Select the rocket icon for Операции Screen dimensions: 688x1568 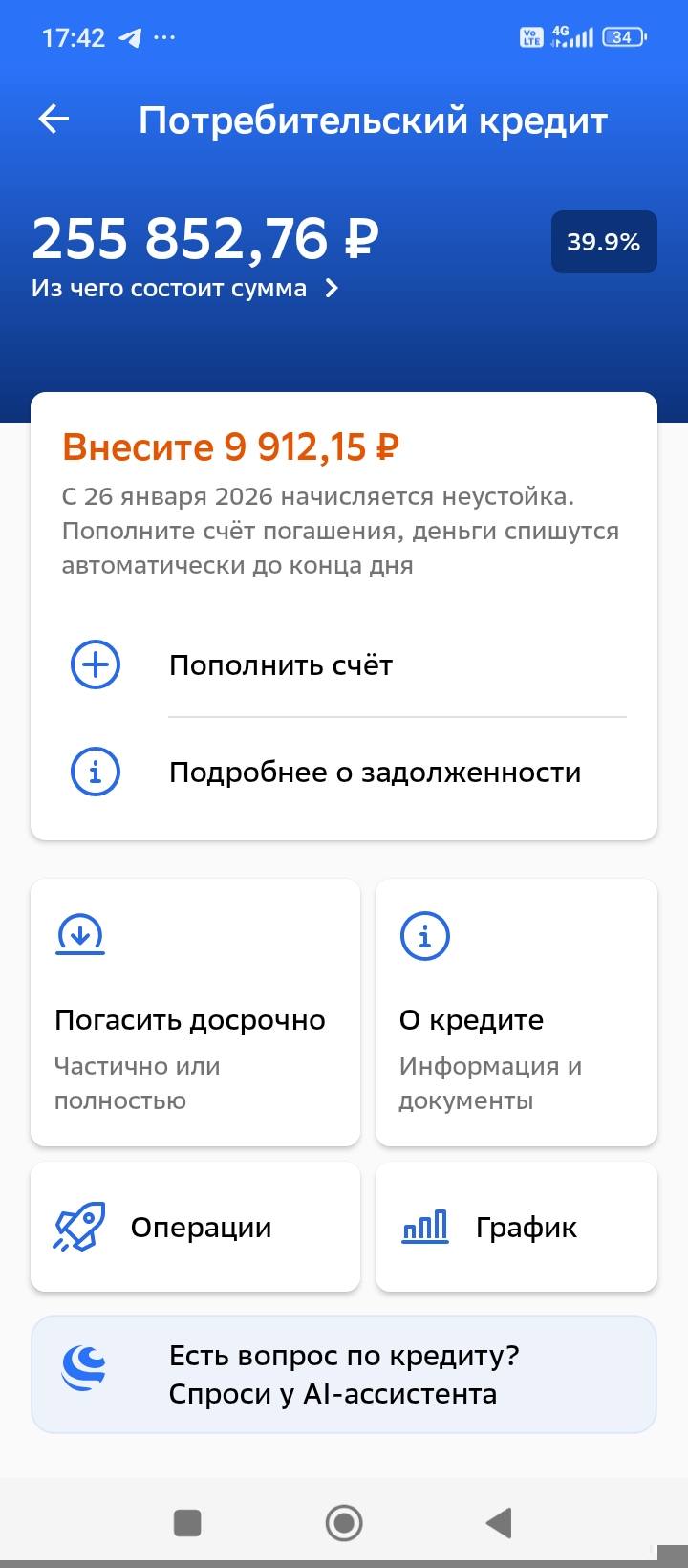[80, 1227]
